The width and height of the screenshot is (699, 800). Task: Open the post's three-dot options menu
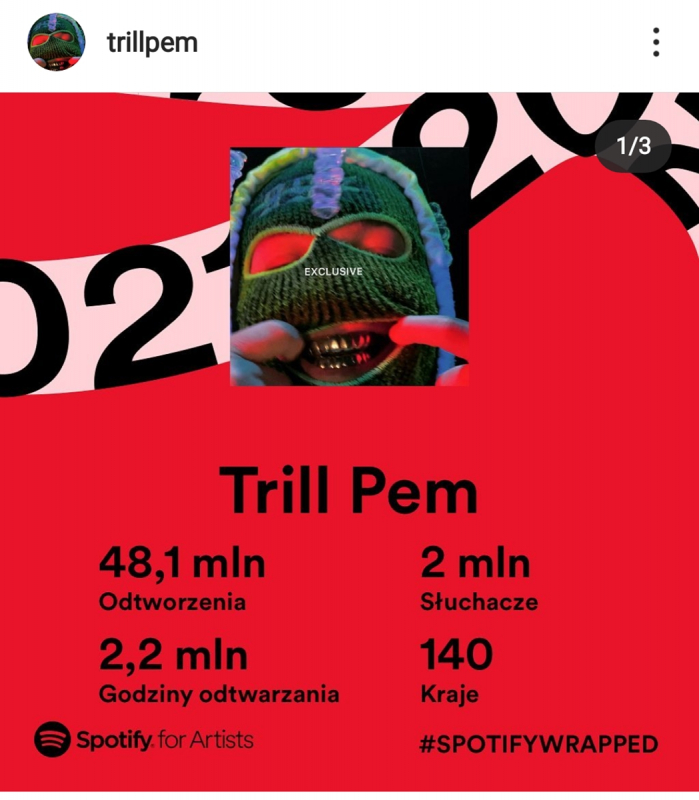[x=656, y=42]
